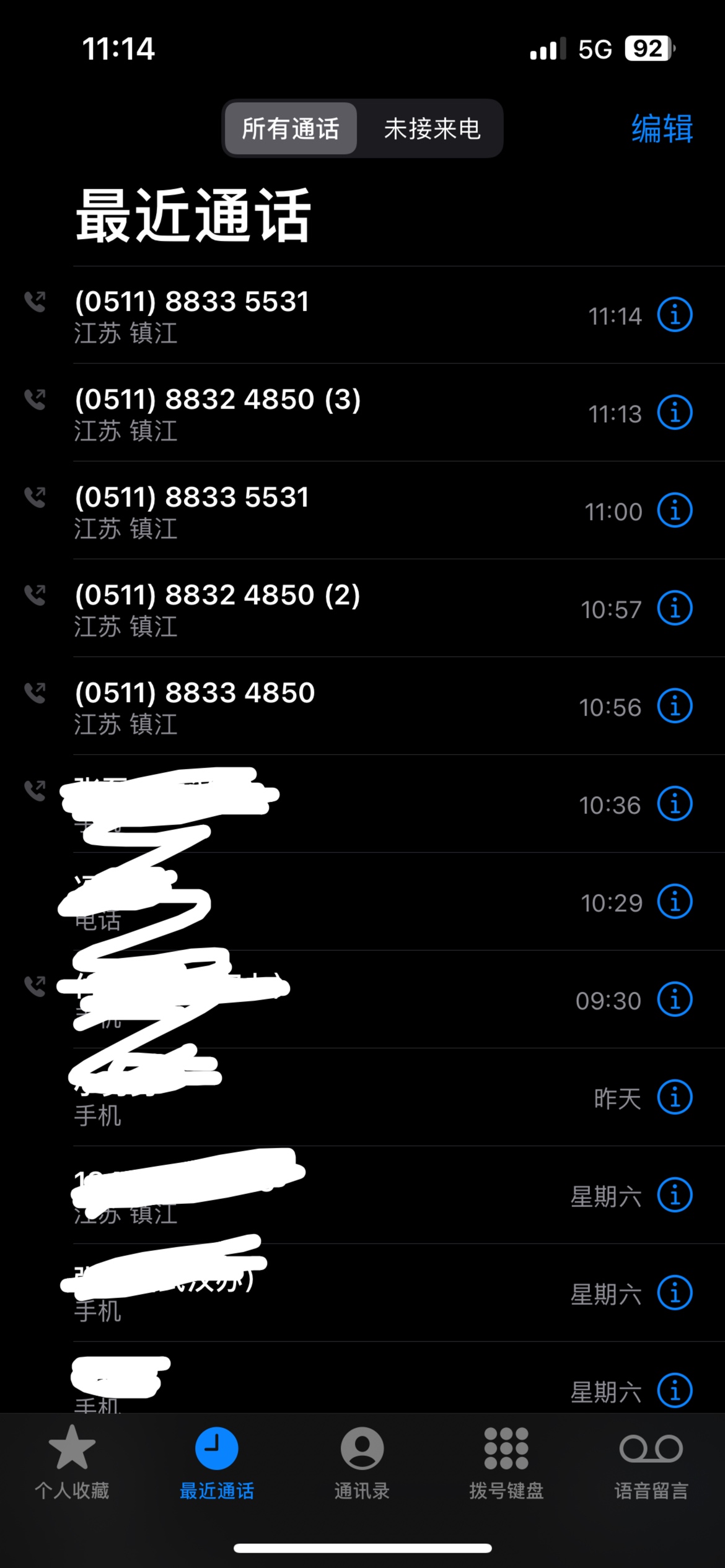725x1568 pixels.
Task: Select the 所有通话 all calls segment
Action: coord(291,129)
